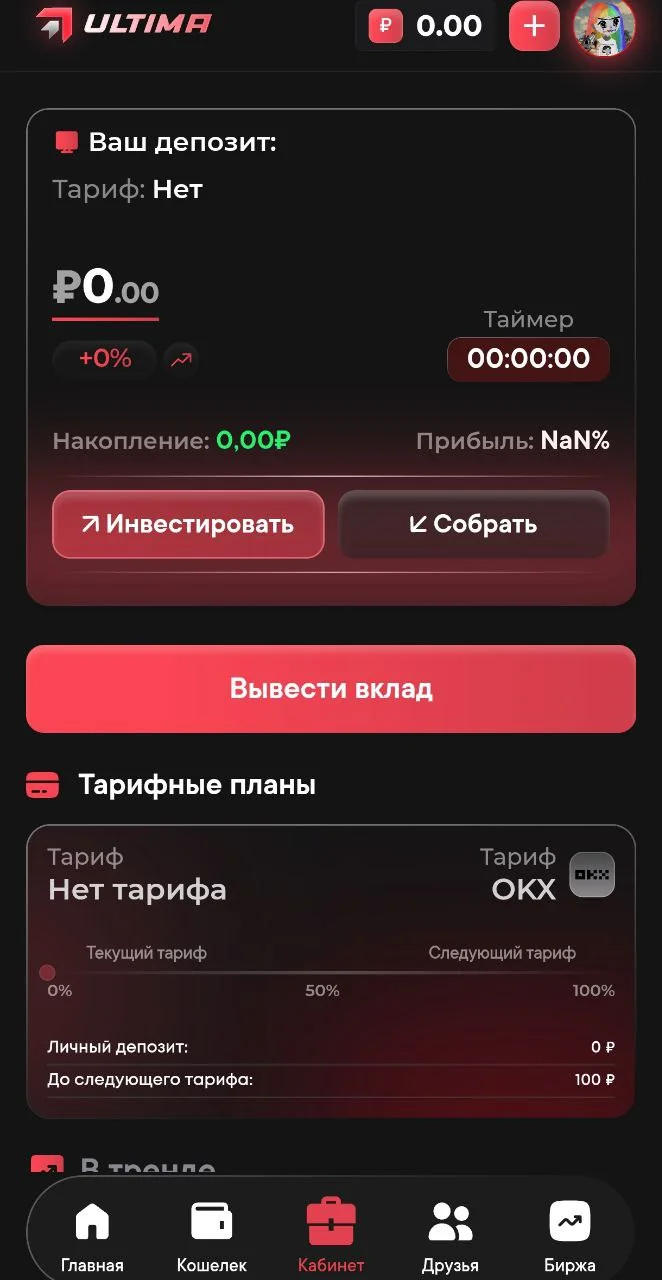Tap the Собрать button
Viewport: 662px width, 1280px height.
coord(474,524)
